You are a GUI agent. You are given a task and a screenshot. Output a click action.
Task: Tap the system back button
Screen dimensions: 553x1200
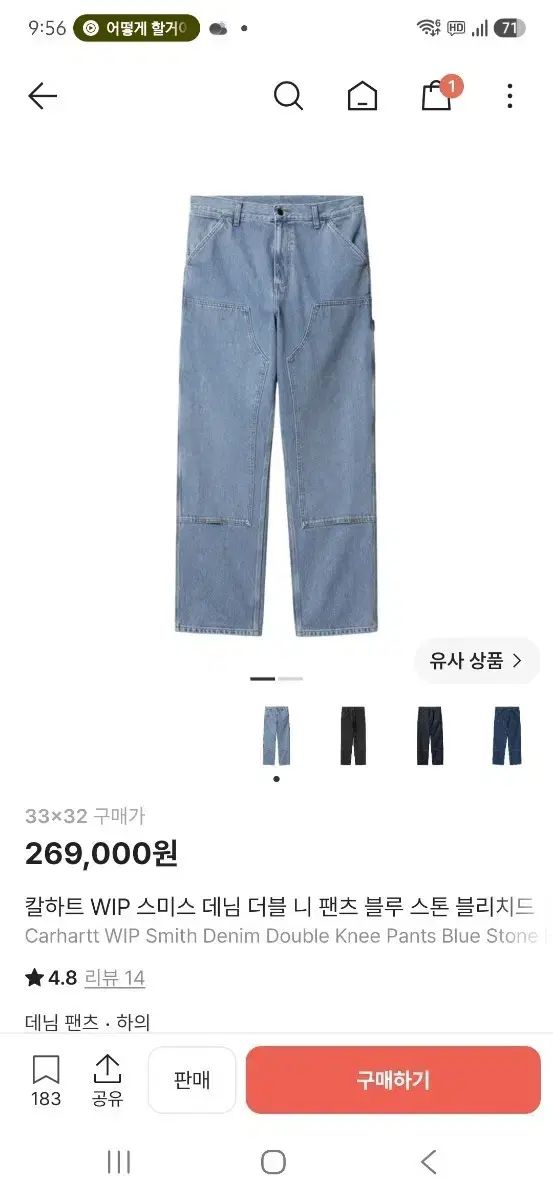coord(429,1161)
